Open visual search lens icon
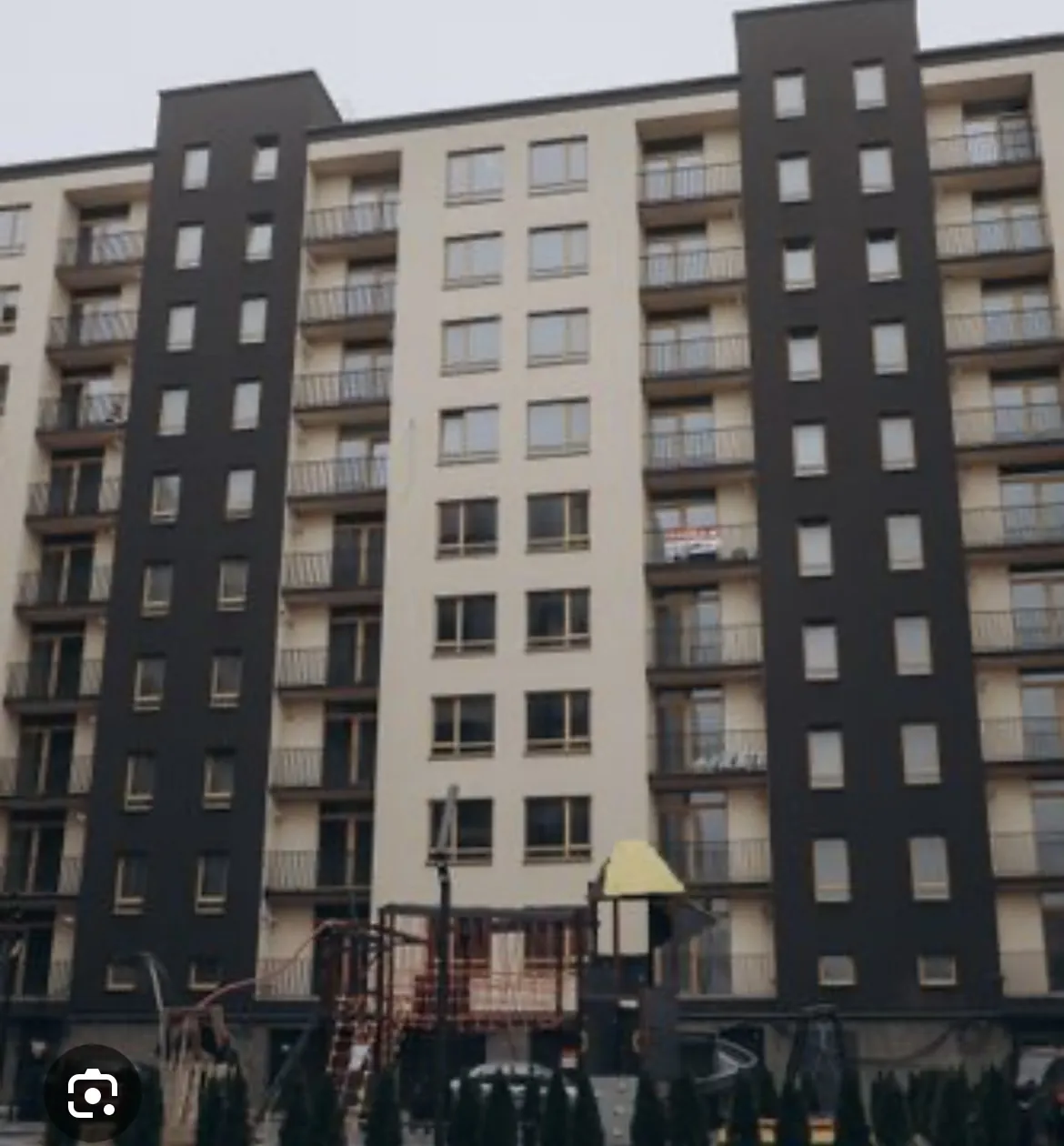Screen dimensions: 1064x1146 [x=92, y=1093]
